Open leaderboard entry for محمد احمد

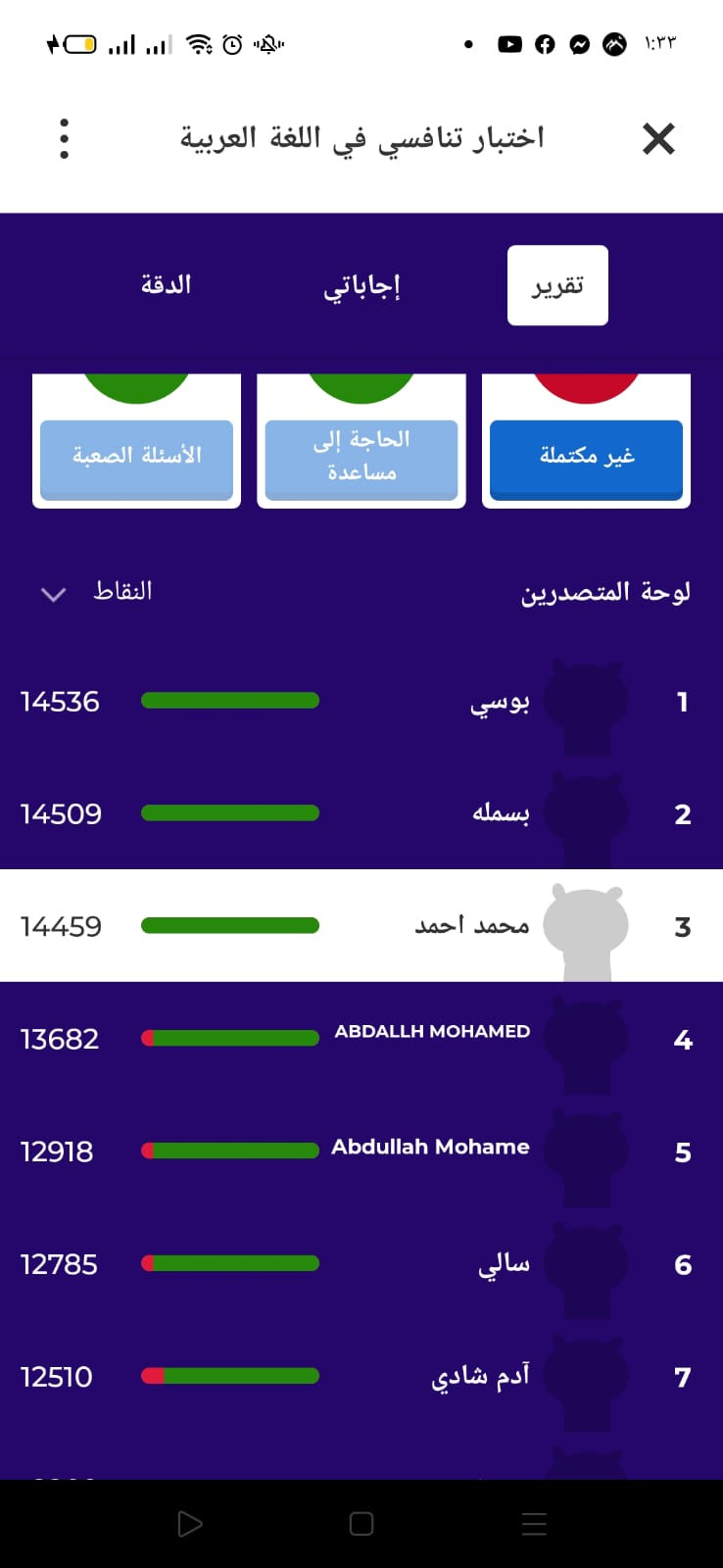click(x=361, y=926)
